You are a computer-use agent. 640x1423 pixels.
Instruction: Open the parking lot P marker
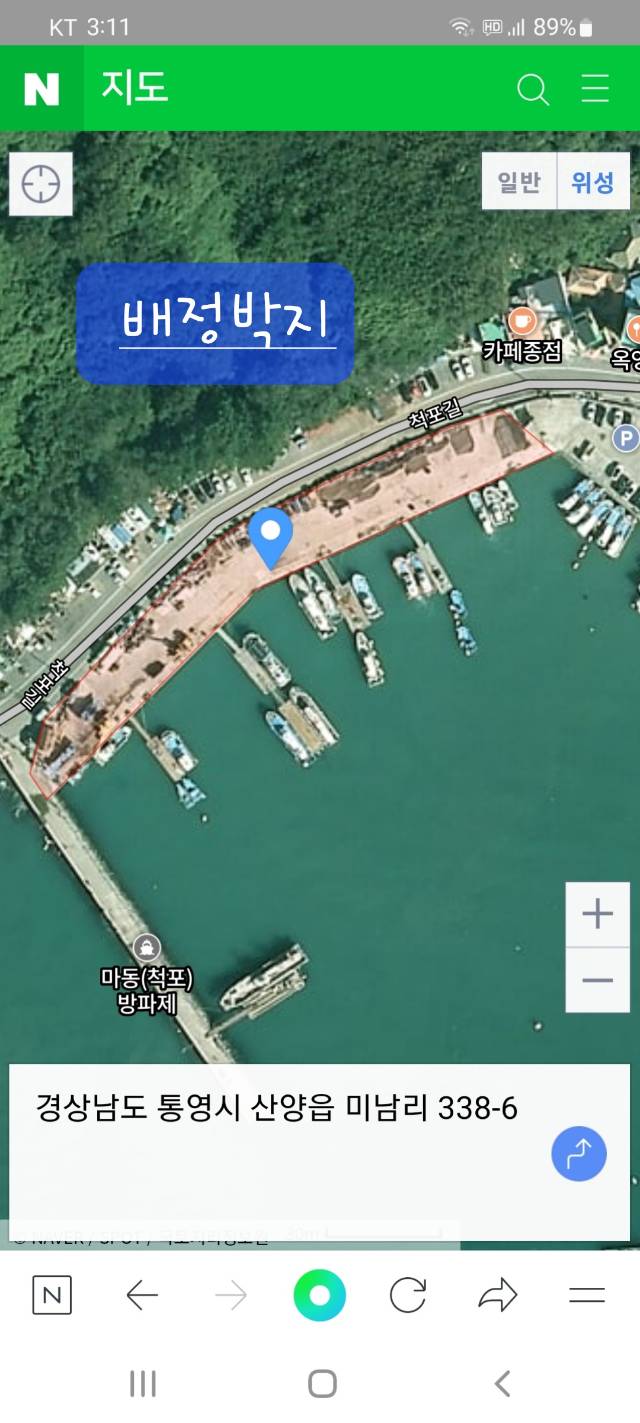click(626, 437)
